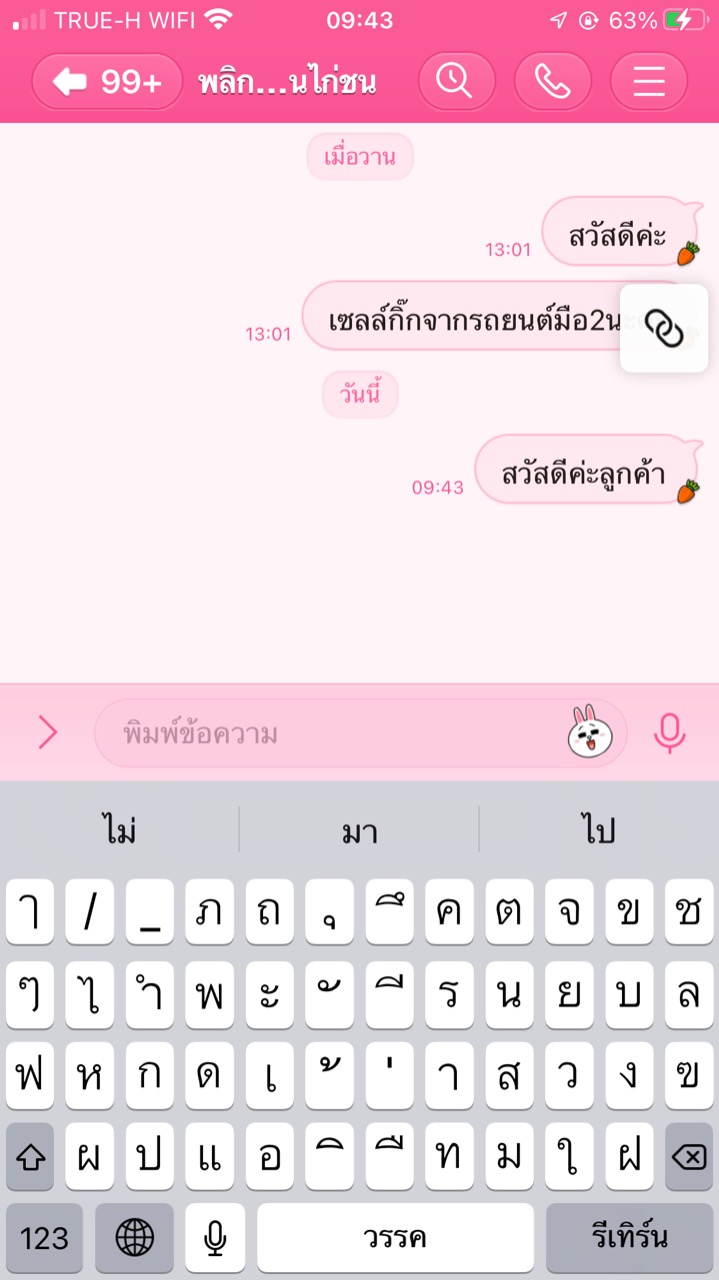The height and width of the screenshot is (1280, 719).
Task: Tap backspace on the keyboard
Action: [688, 1156]
